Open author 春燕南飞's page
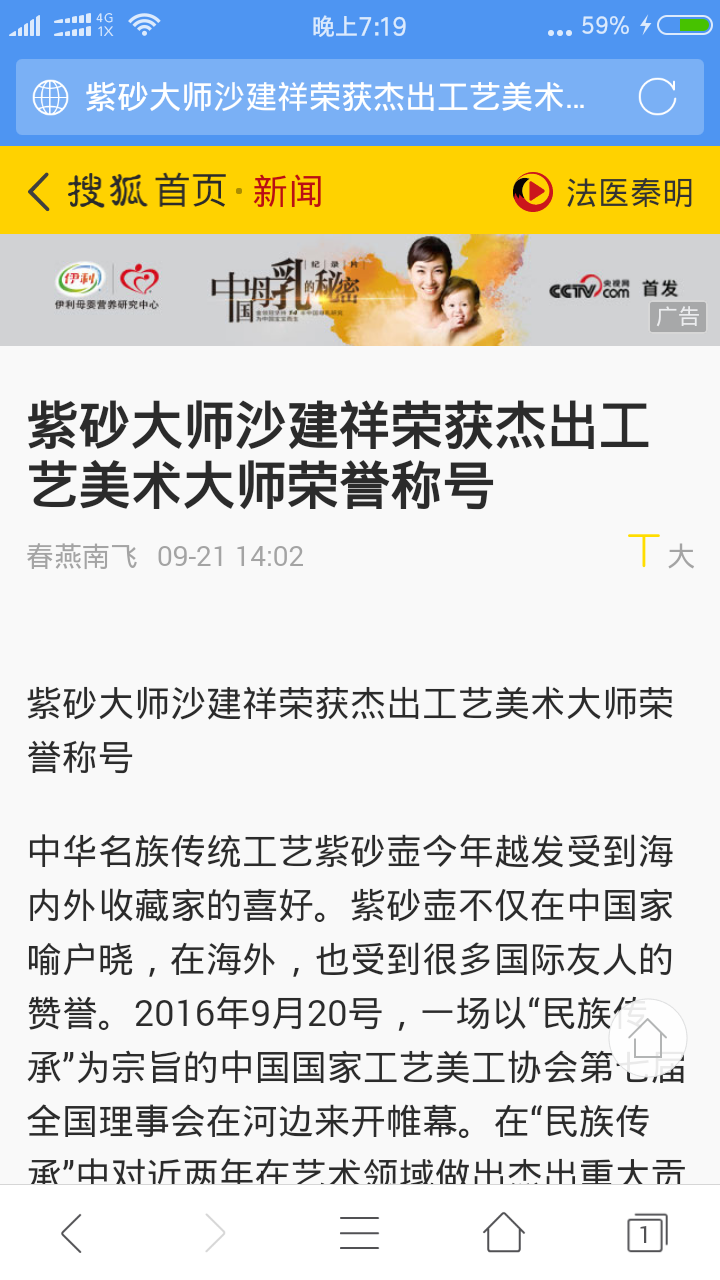 click(82, 556)
